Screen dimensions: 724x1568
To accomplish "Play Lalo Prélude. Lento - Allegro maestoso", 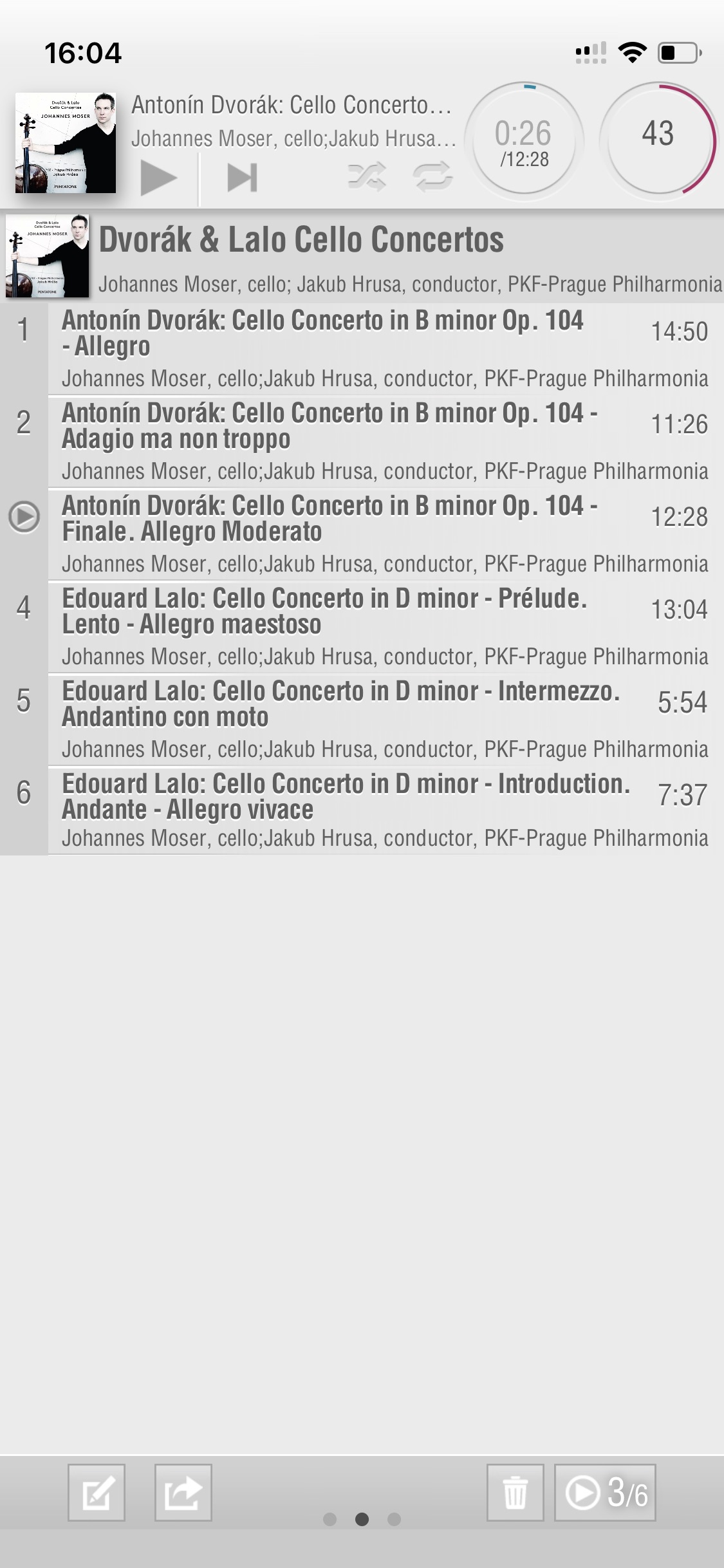I will [x=360, y=626].
